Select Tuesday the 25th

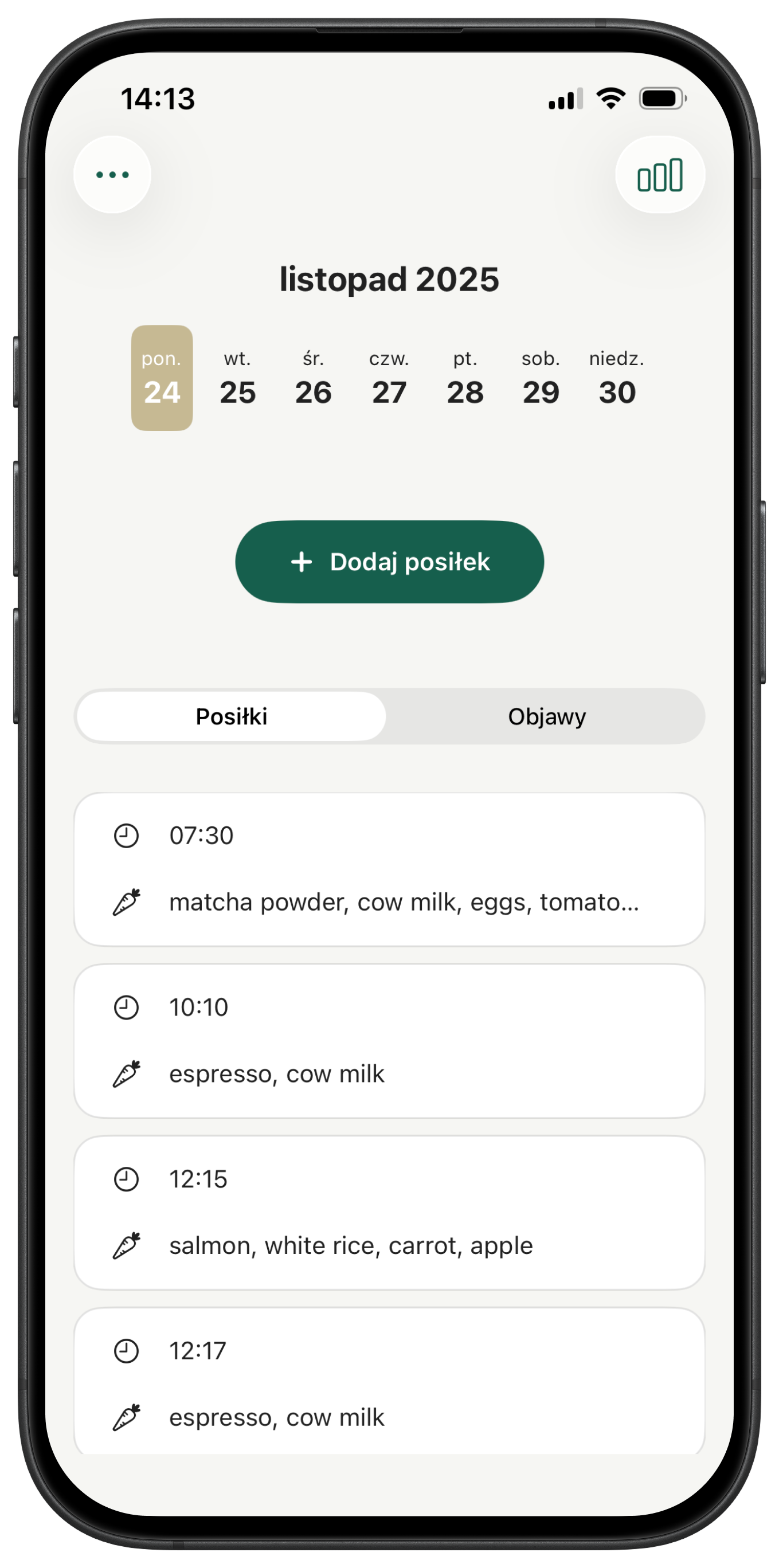pos(237,378)
